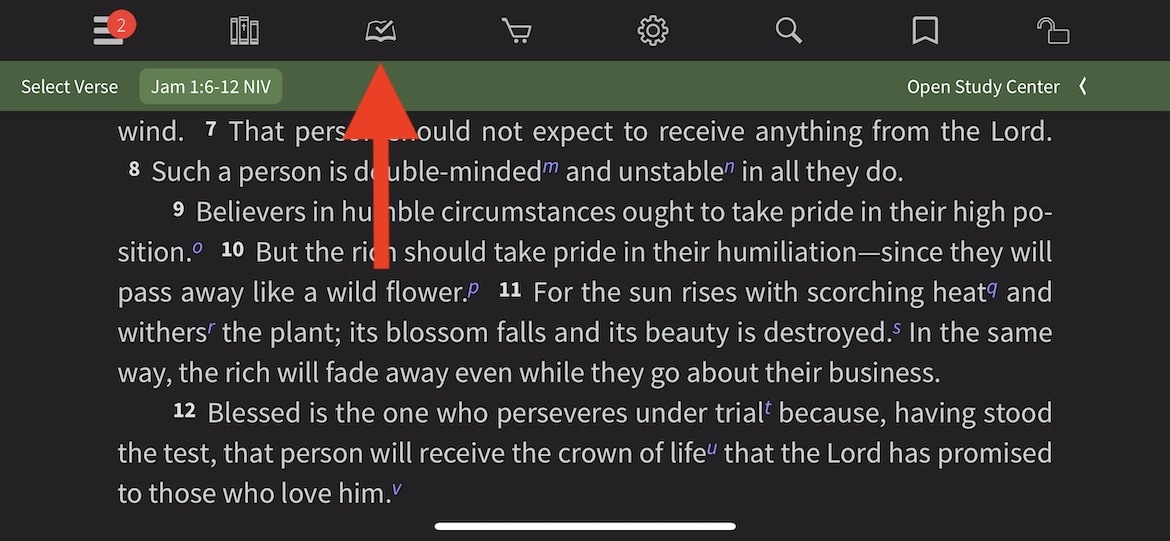This screenshot has width=1170, height=541.
Task: Open footnote u after crown of life
Action: (713, 449)
